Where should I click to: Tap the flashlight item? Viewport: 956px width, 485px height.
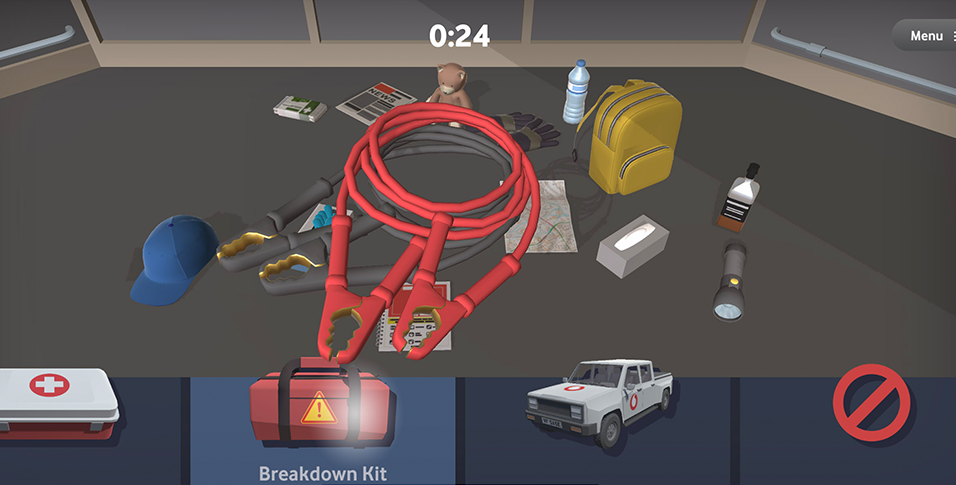tap(731, 282)
